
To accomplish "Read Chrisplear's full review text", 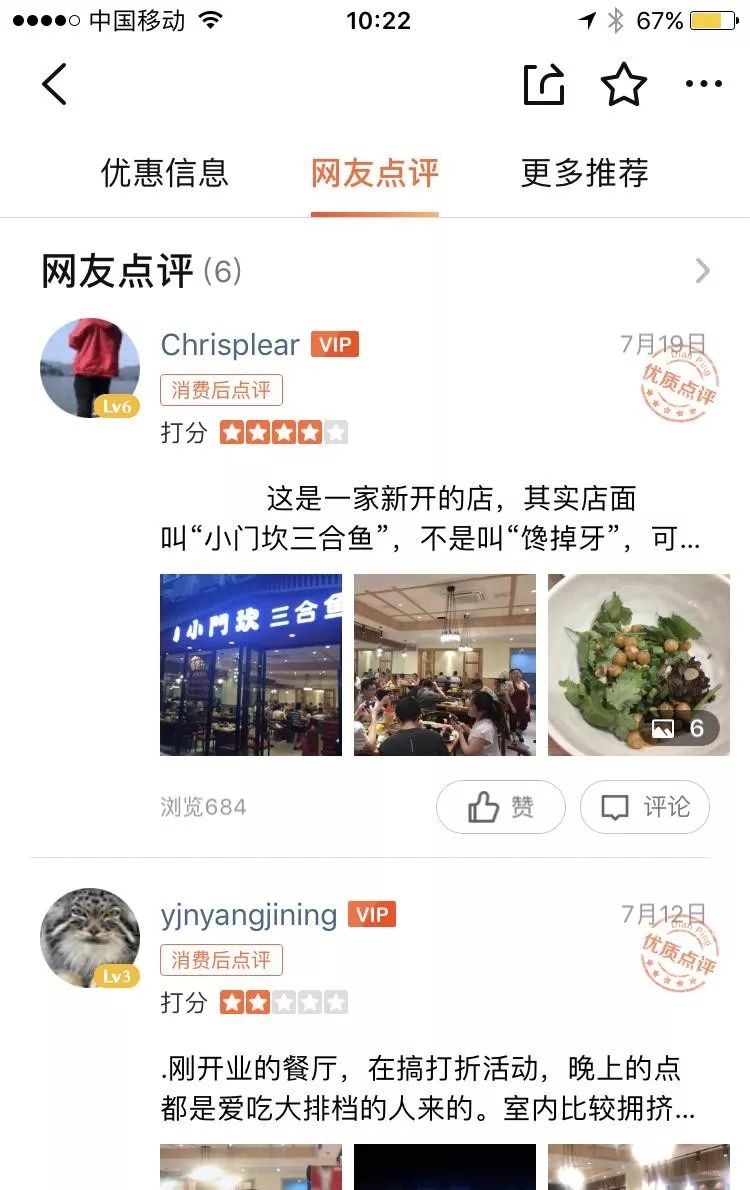I will [x=430, y=519].
